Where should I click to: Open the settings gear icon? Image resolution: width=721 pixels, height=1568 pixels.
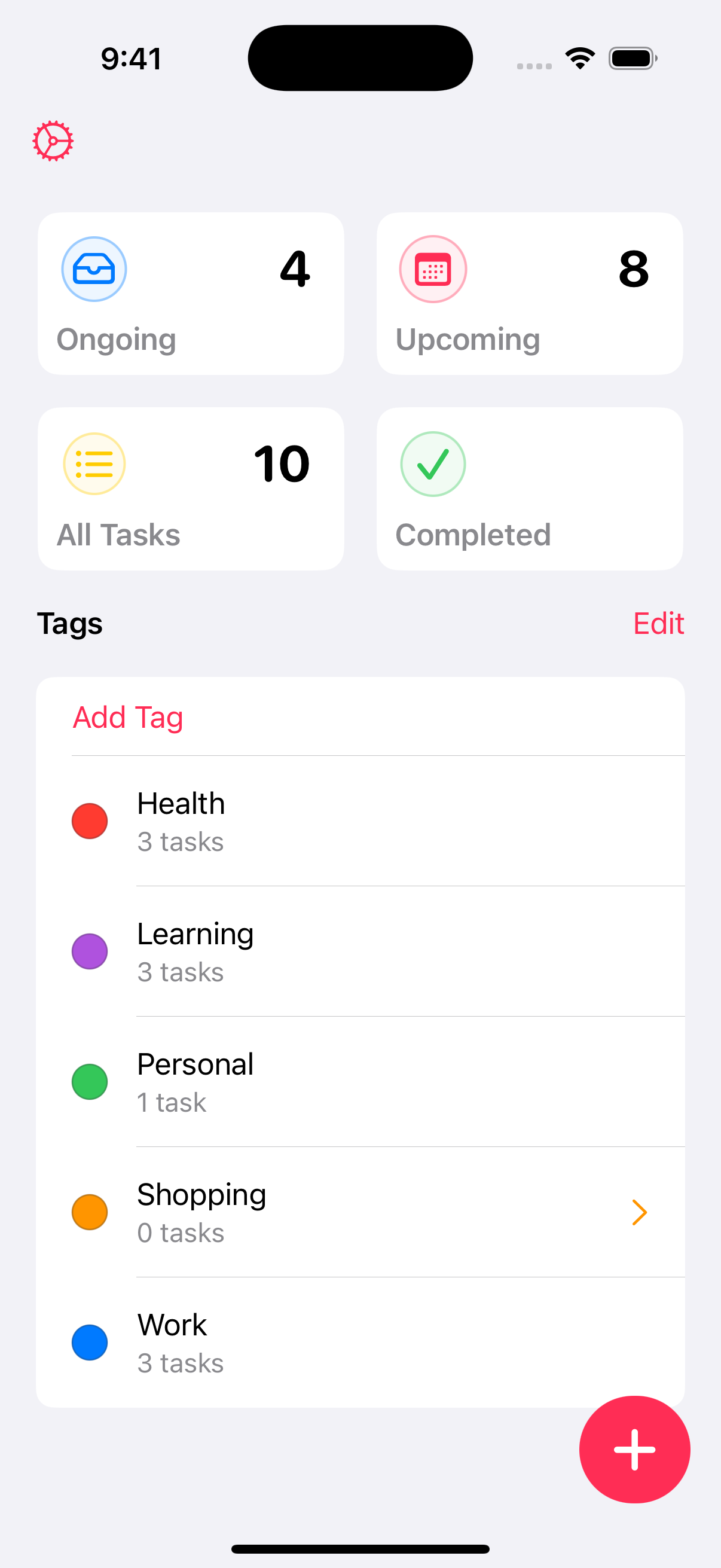(x=53, y=141)
